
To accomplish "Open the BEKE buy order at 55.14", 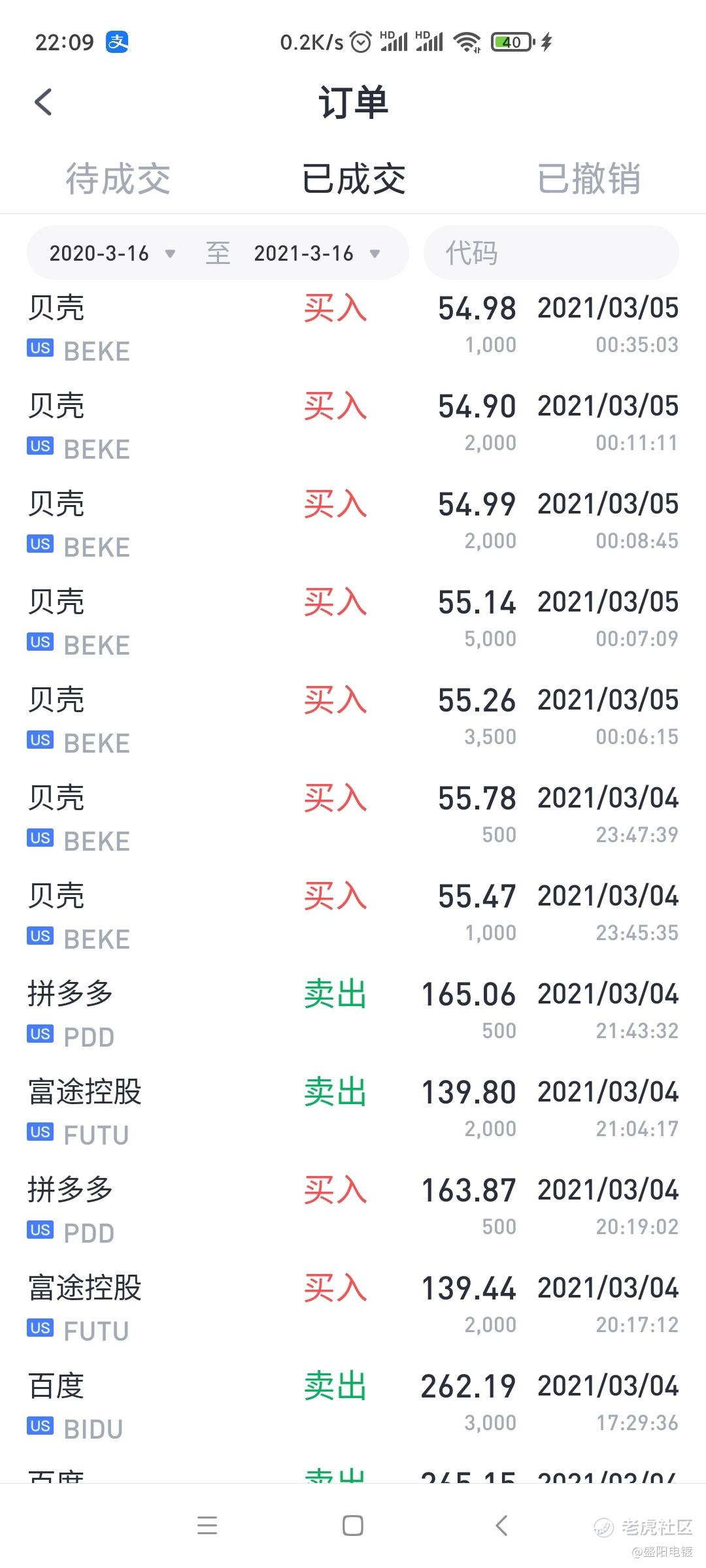I will click(353, 621).
